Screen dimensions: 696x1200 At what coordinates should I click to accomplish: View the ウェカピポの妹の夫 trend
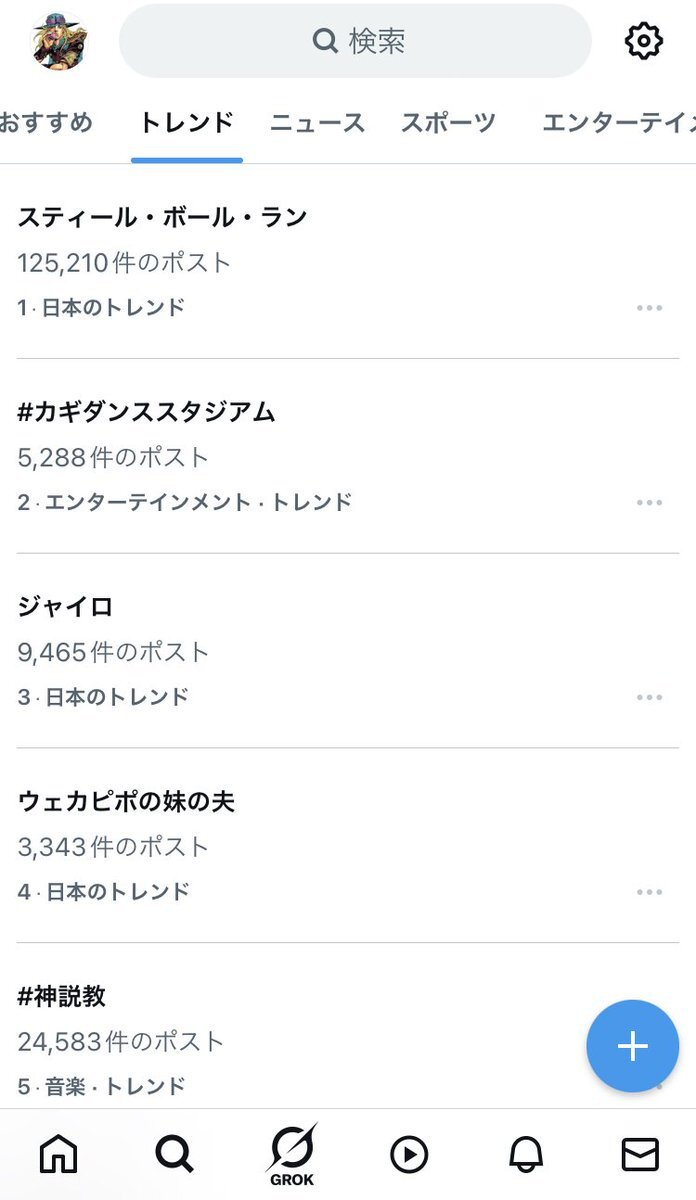126,801
